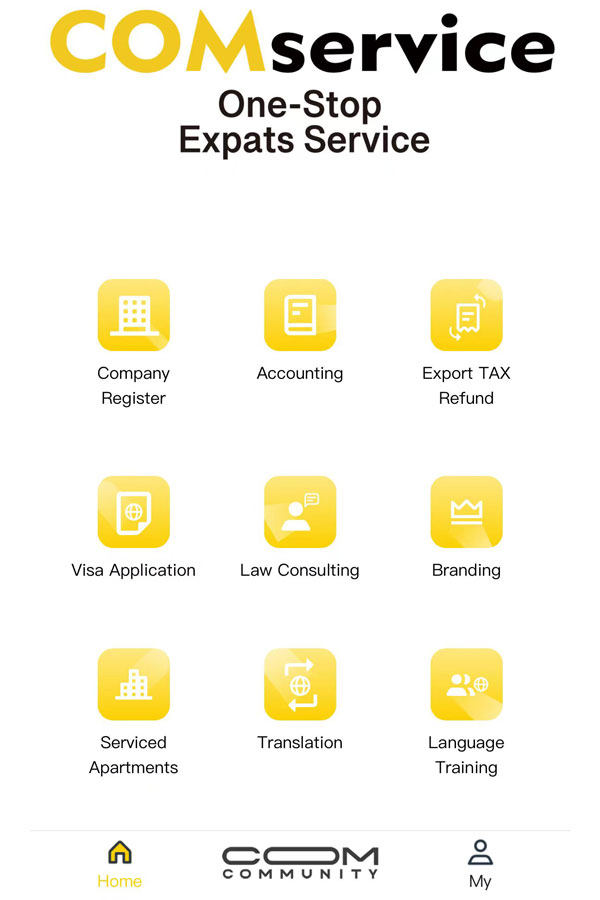This screenshot has width=600, height=900.
Task: Open the Branding service
Action: coord(466,512)
